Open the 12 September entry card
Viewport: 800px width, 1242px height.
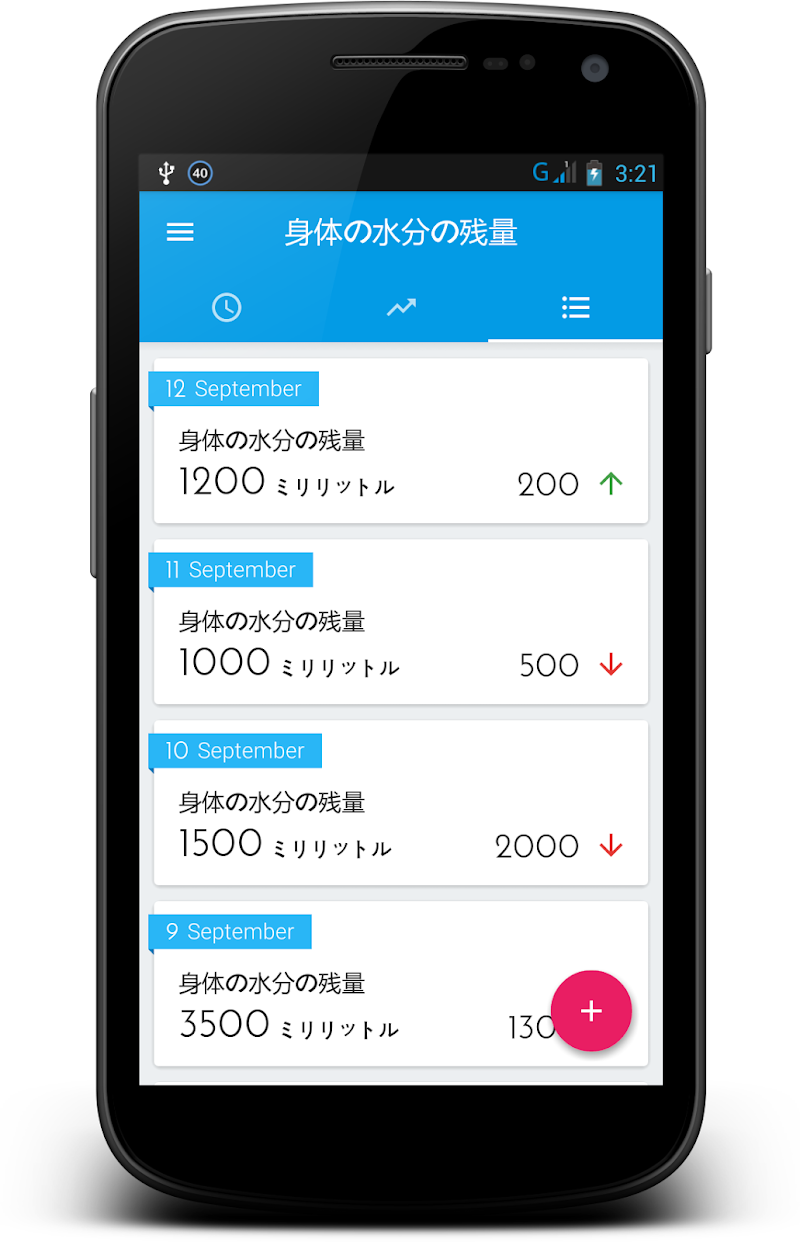400,460
